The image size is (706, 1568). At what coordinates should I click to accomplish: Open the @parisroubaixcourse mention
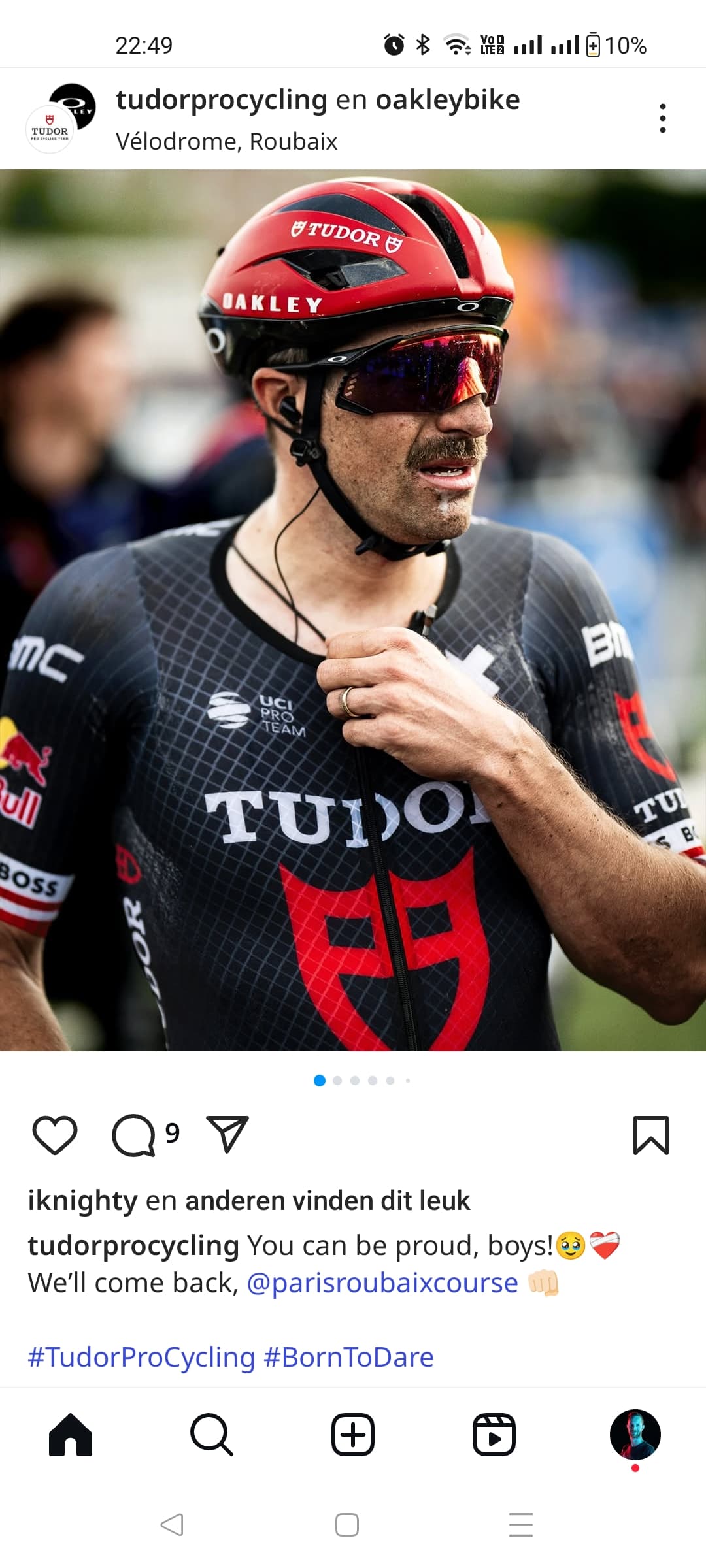pyautogui.click(x=382, y=1283)
